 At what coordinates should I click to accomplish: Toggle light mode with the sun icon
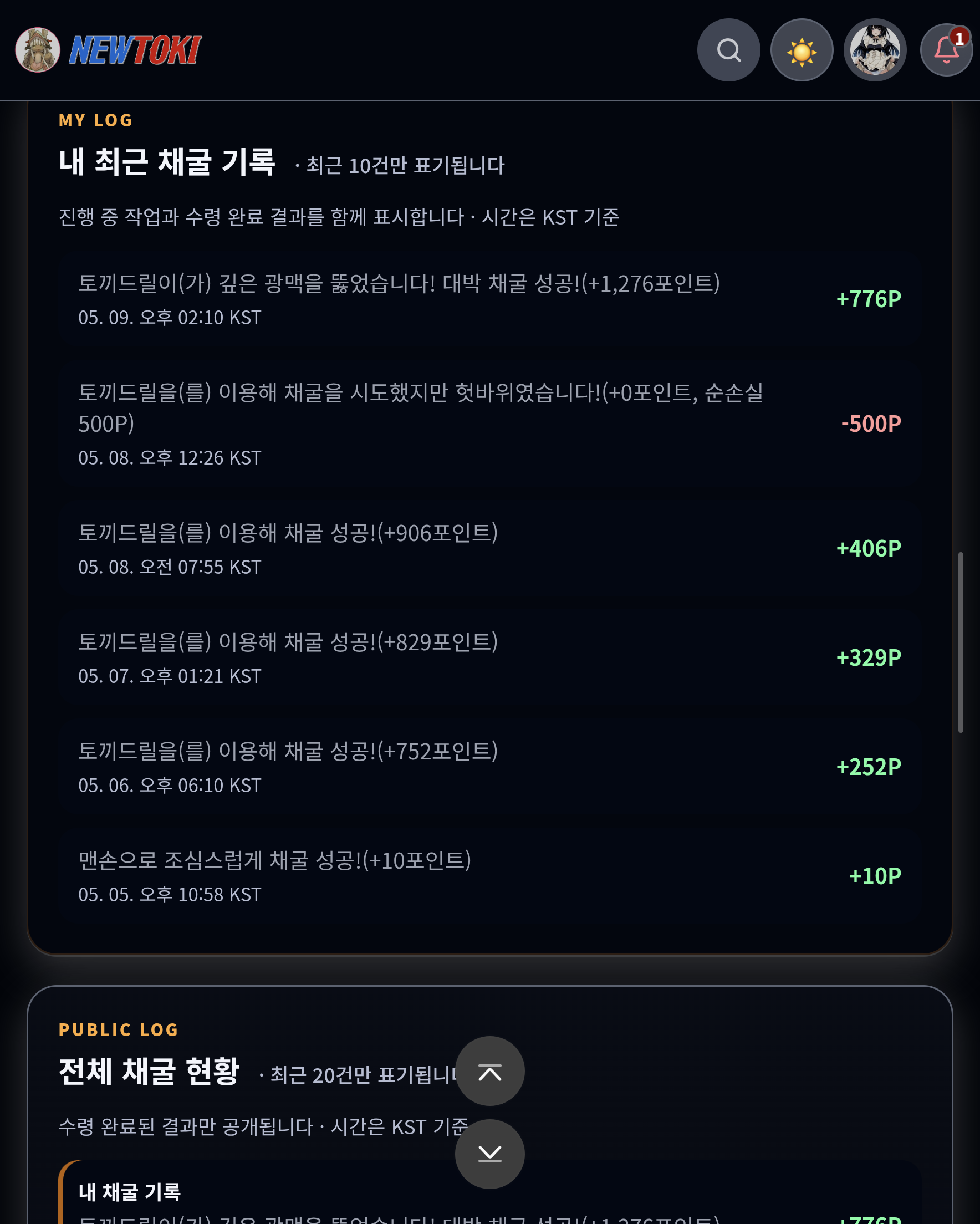802,50
